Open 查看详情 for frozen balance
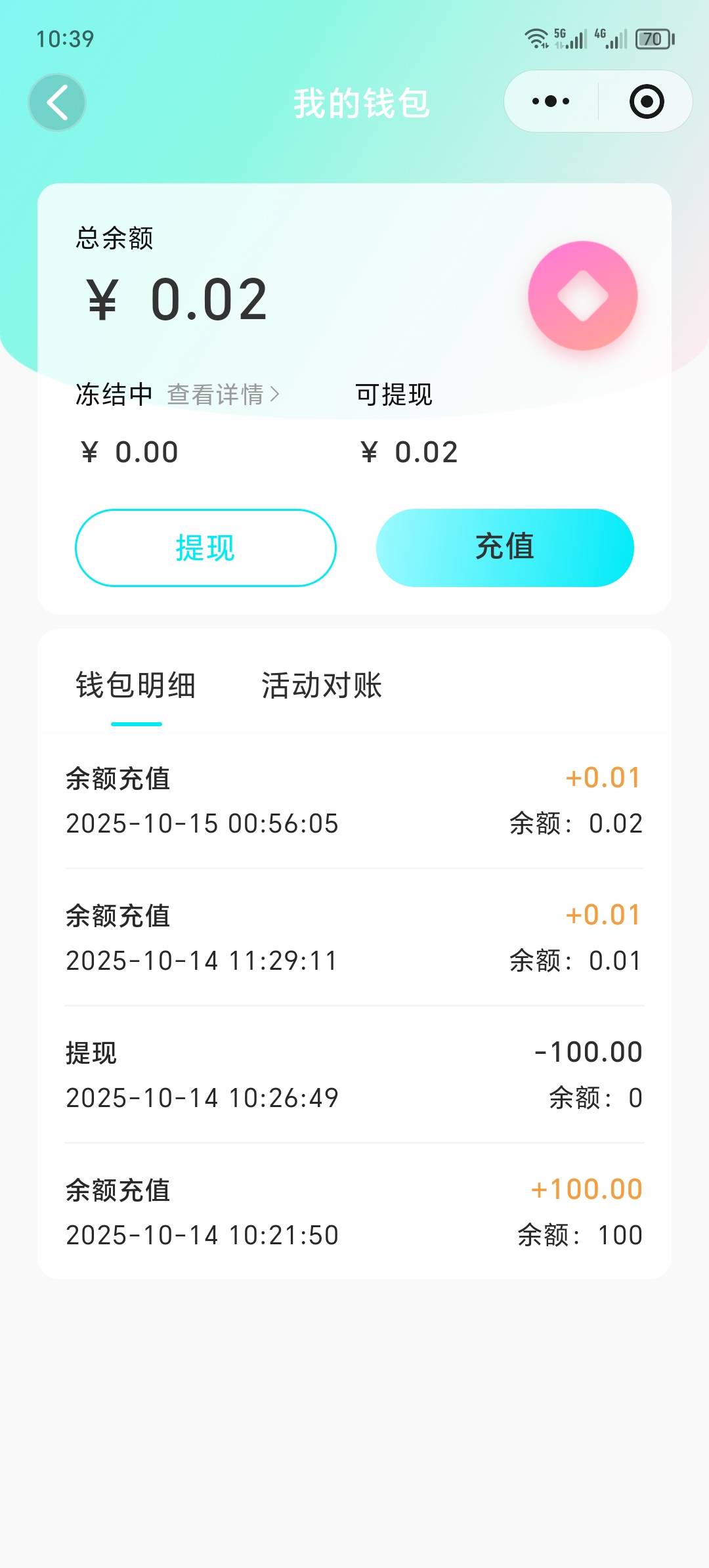709x1568 pixels. coord(223,395)
